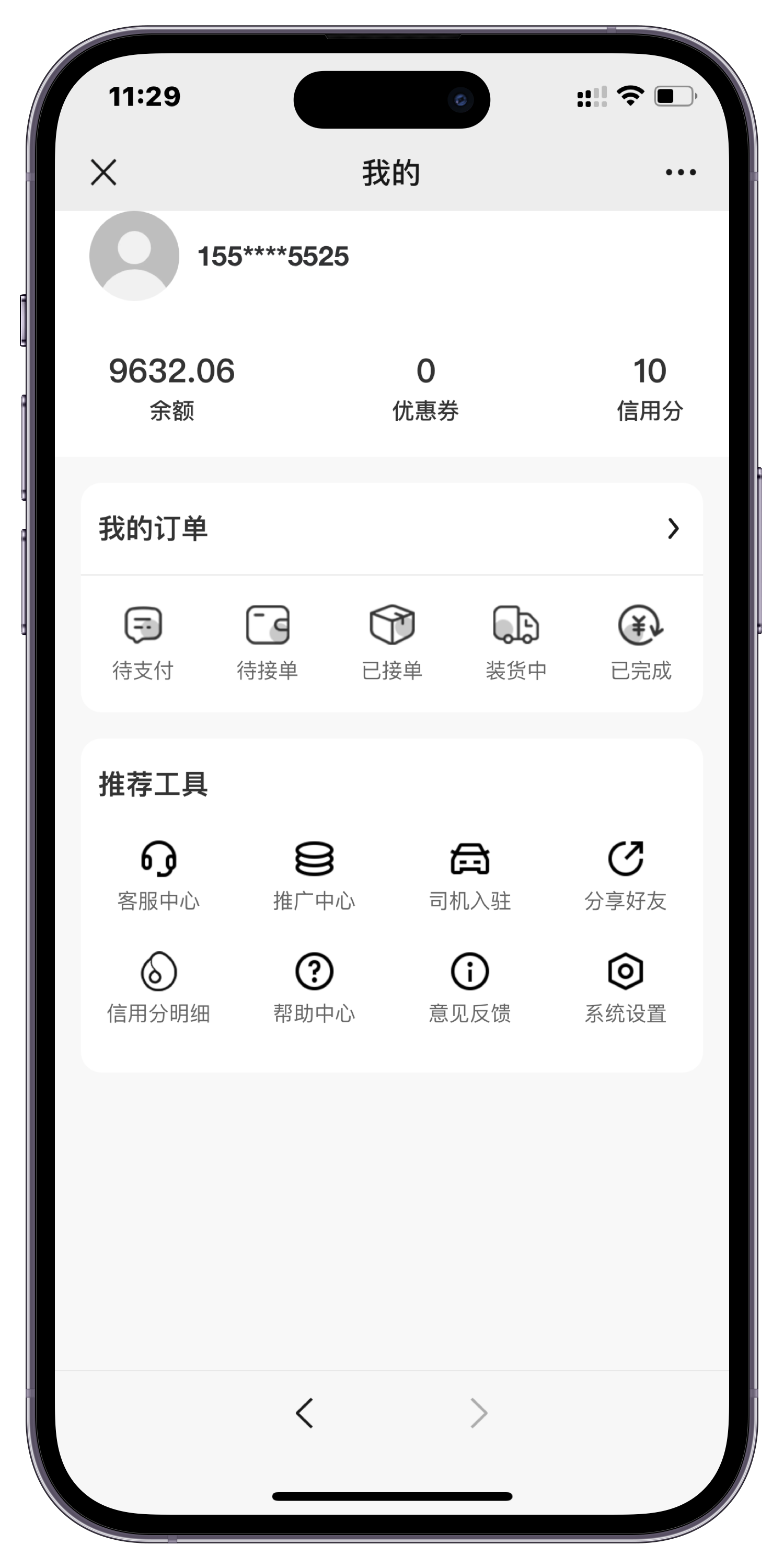Show 待支付 orders
The image size is (784, 1568).
pyautogui.click(x=143, y=643)
